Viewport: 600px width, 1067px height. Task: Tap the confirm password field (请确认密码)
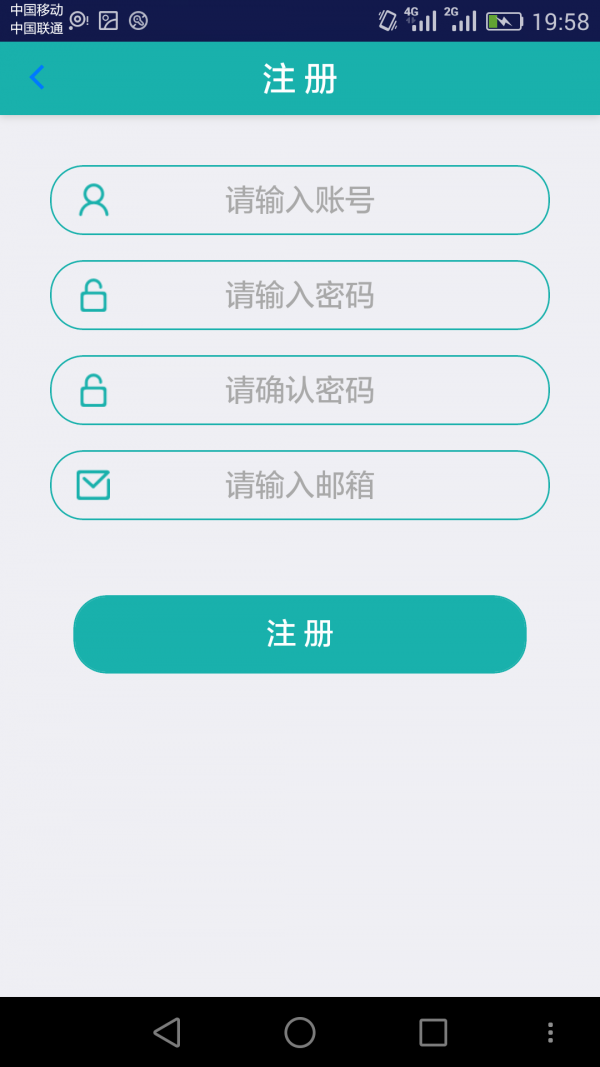click(300, 390)
